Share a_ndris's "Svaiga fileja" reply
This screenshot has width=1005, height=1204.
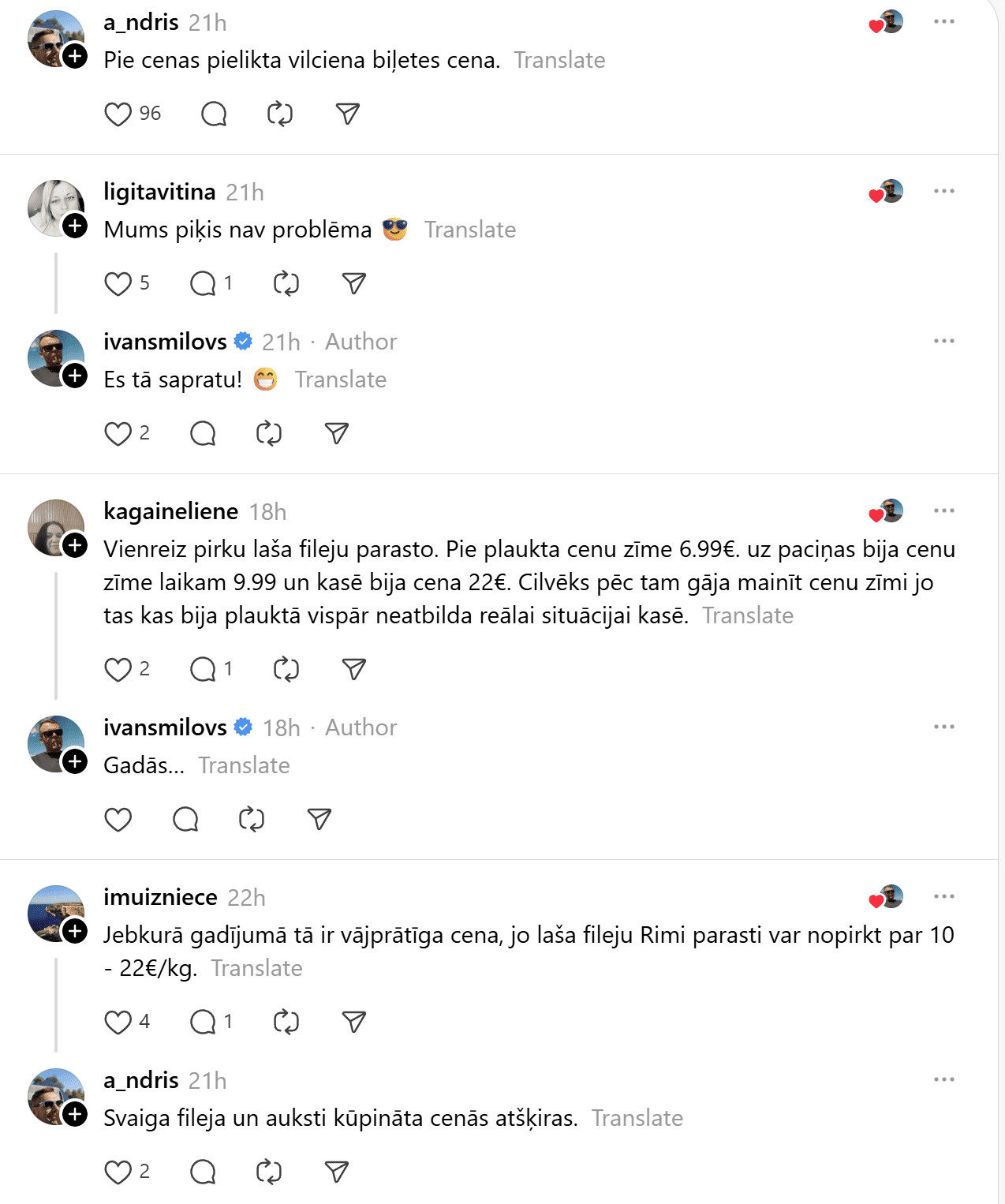coord(337,1172)
